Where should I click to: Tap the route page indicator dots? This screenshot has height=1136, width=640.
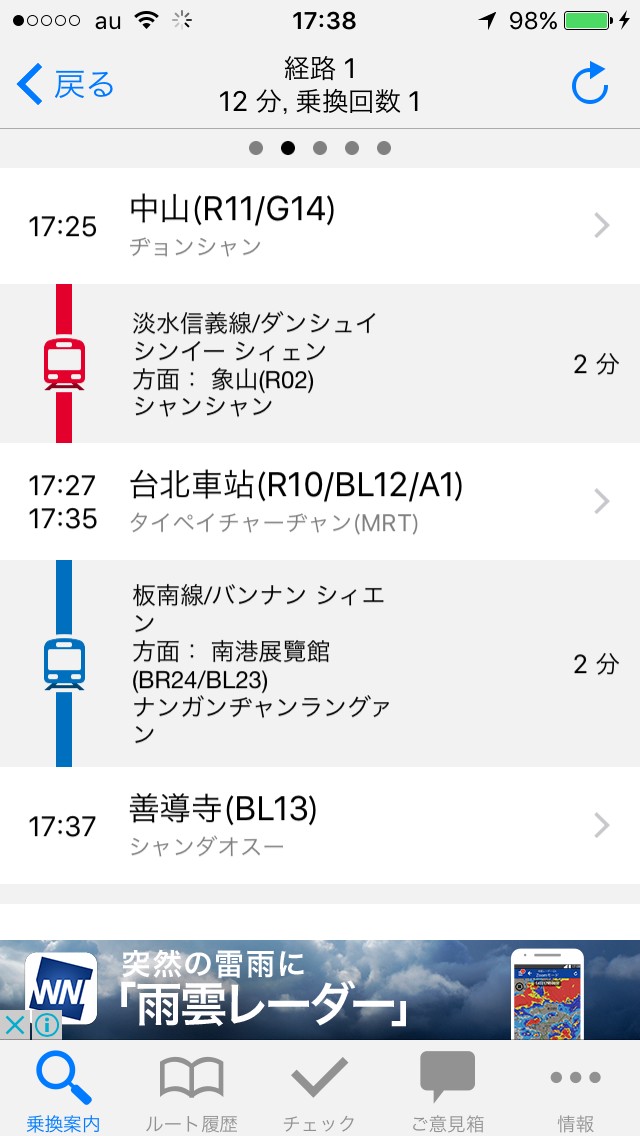[x=320, y=148]
